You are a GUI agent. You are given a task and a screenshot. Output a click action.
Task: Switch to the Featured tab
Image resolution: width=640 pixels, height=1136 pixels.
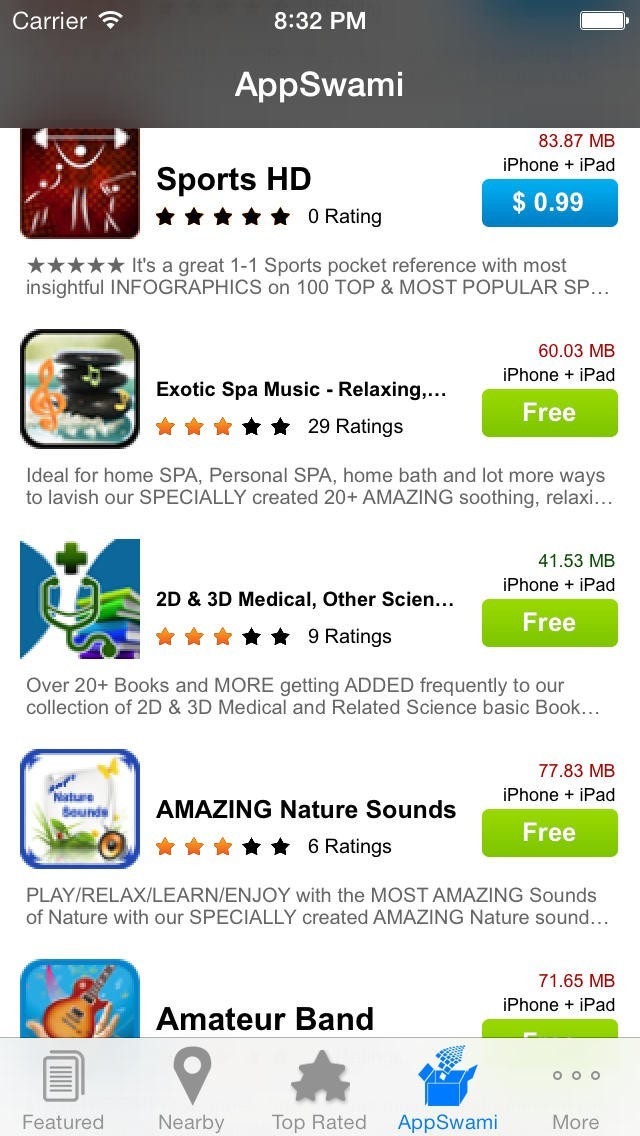63,1089
